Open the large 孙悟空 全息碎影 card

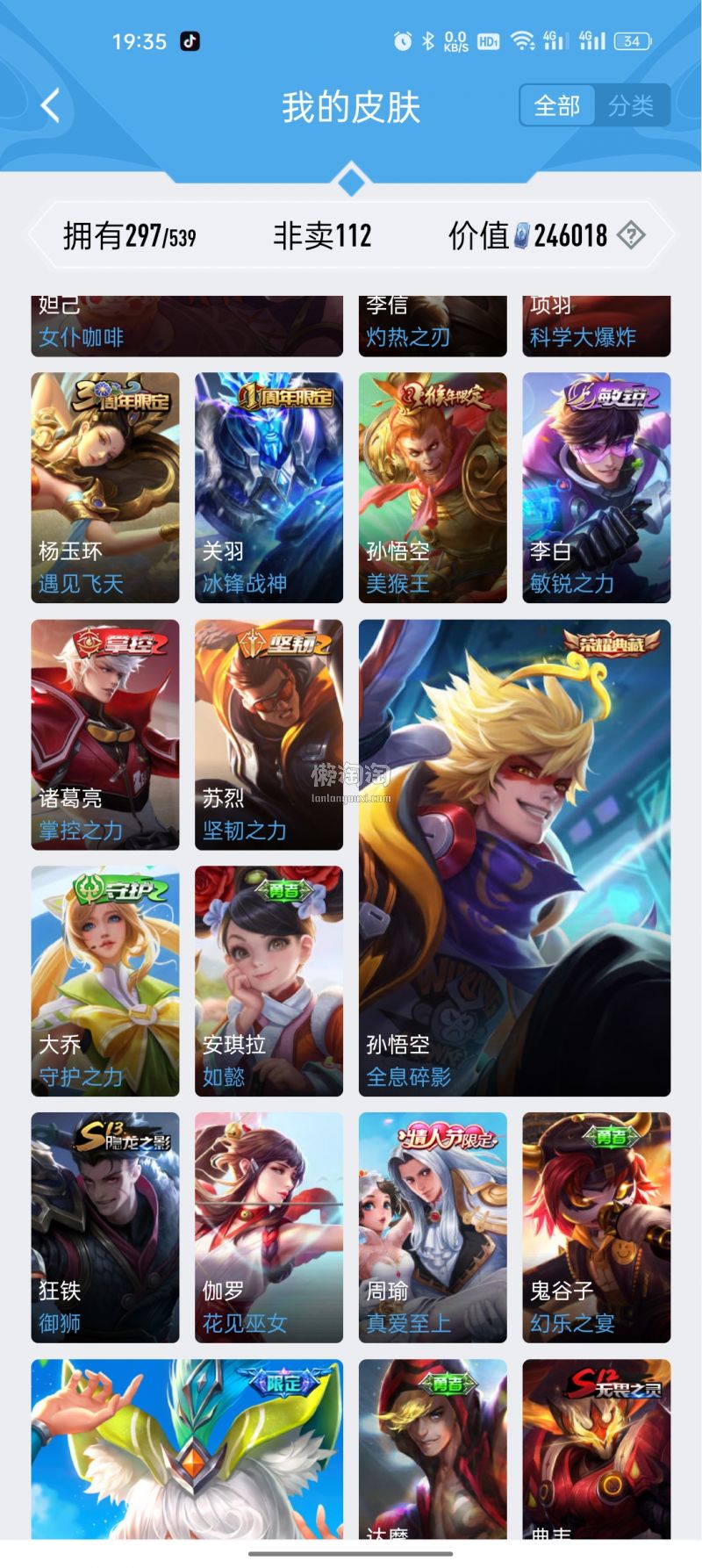514,858
